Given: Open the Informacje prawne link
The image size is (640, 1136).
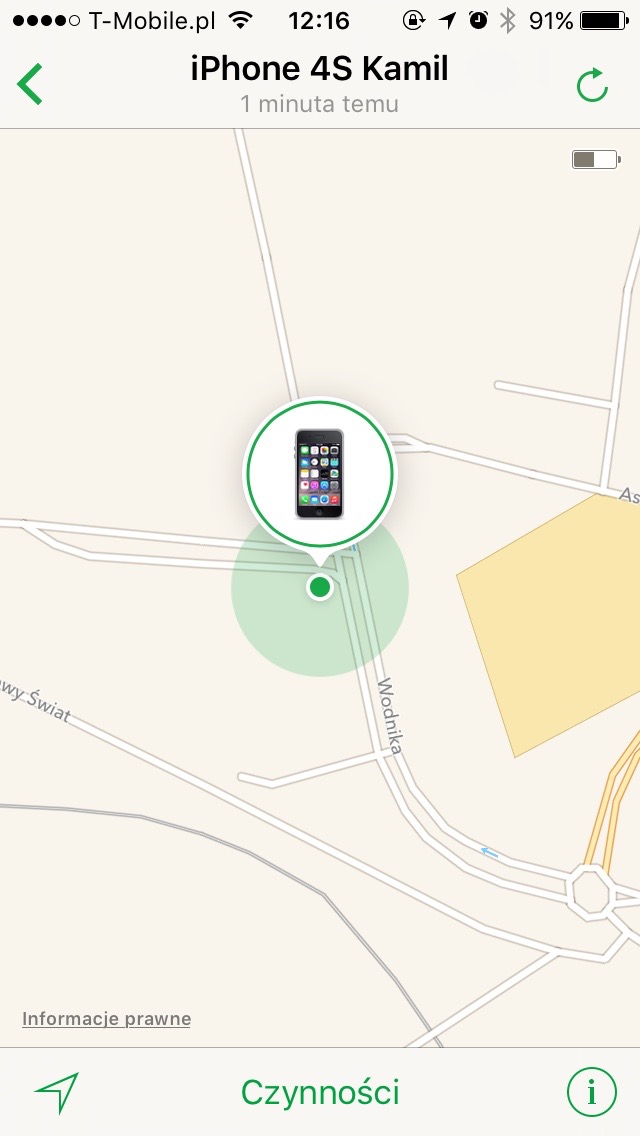Looking at the screenshot, I should point(106,1019).
